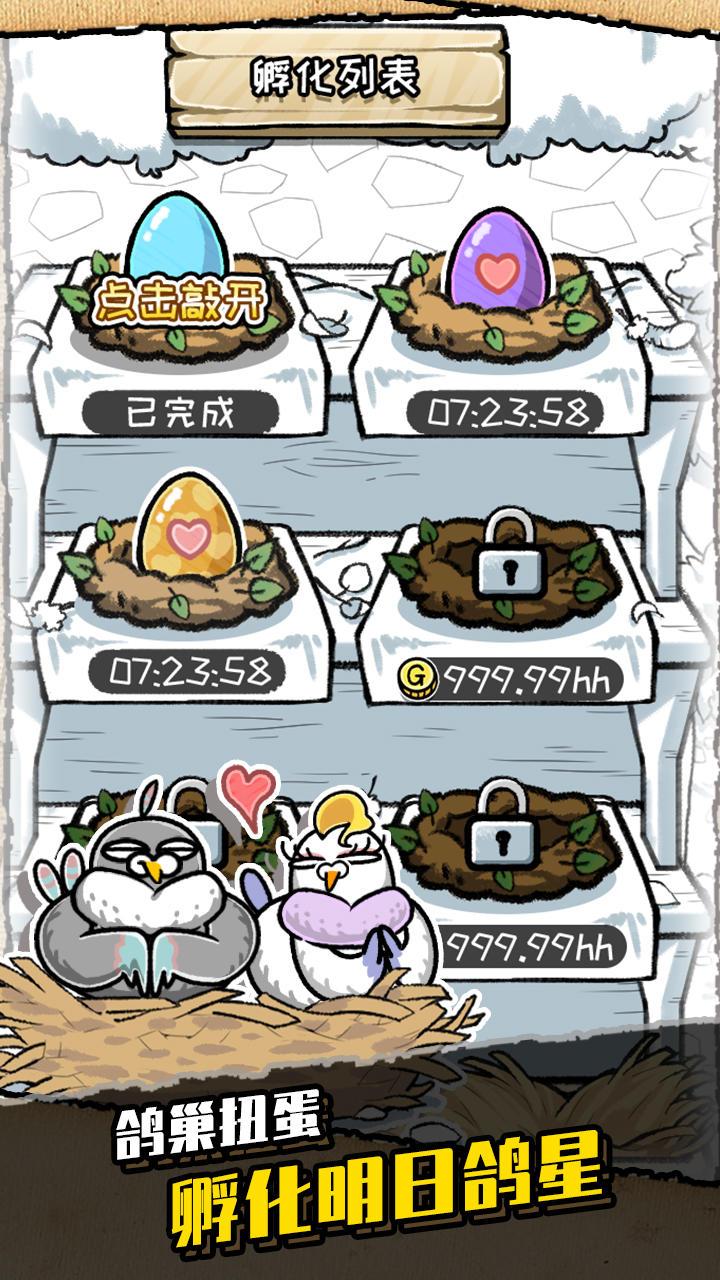The width and height of the screenshot is (720, 1280).
Task: Select the 999.99hh unlock price button
Action: (528, 944)
